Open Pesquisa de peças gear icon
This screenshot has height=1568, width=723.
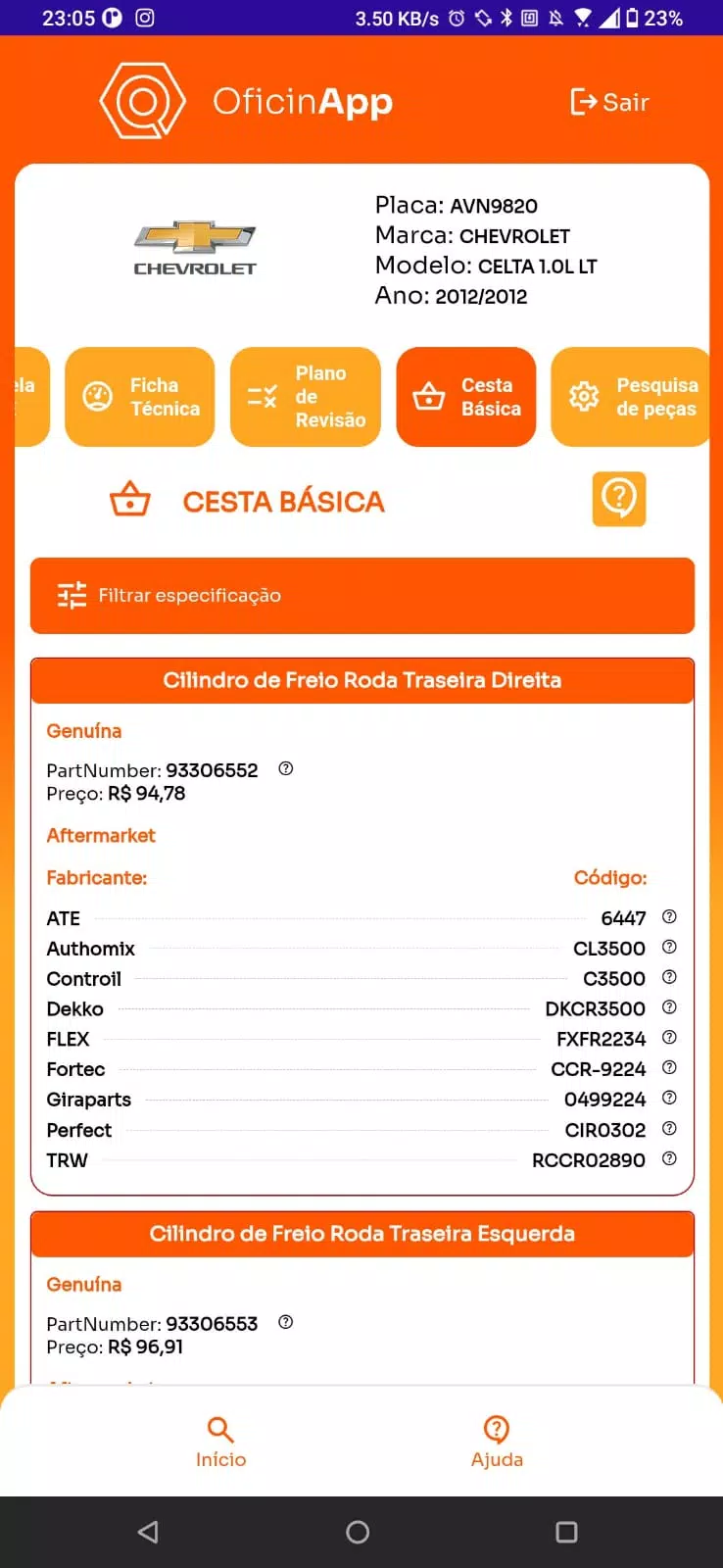(584, 394)
